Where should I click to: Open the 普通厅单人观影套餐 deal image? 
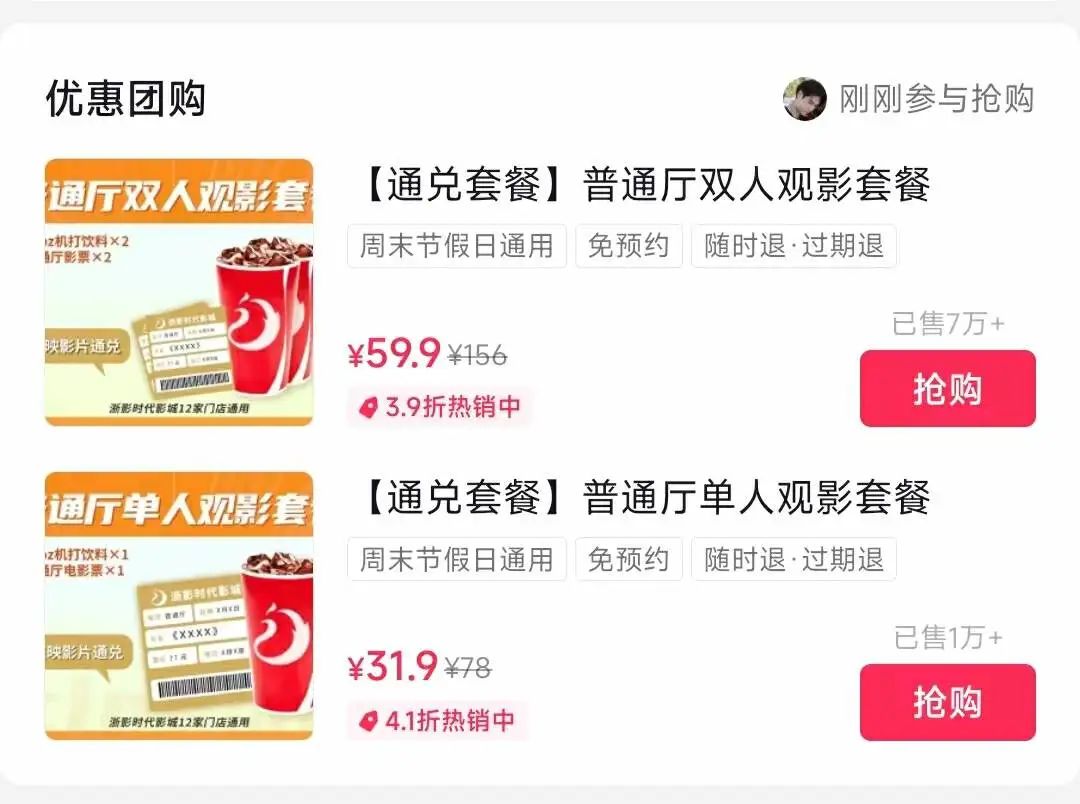pyautogui.click(x=179, y=606)
